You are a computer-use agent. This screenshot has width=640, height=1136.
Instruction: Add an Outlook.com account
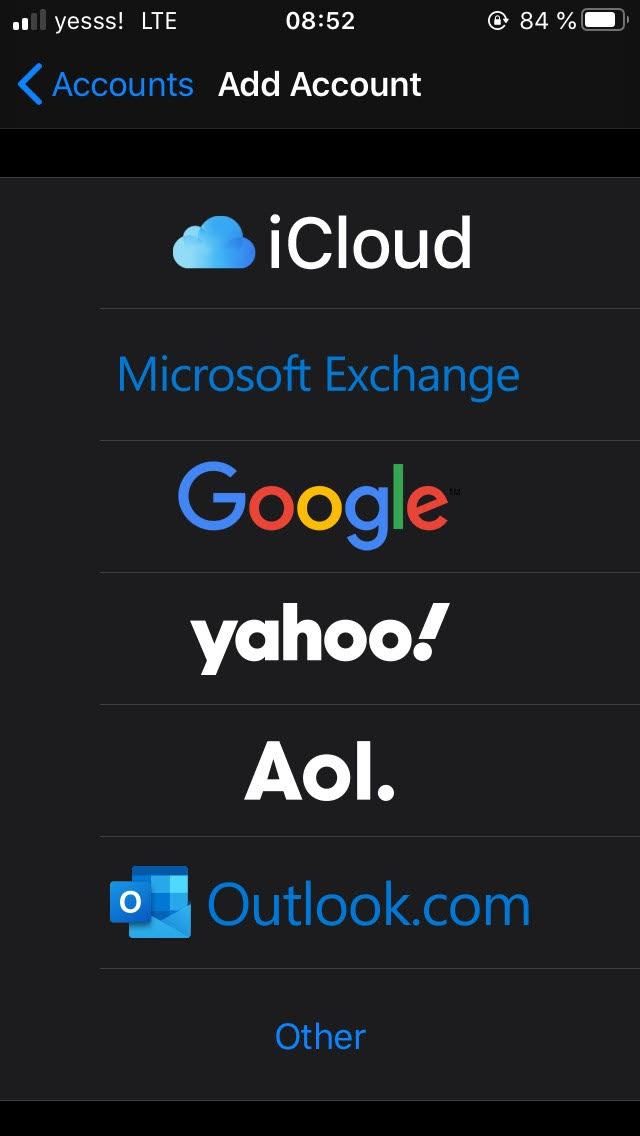(320, 903)
